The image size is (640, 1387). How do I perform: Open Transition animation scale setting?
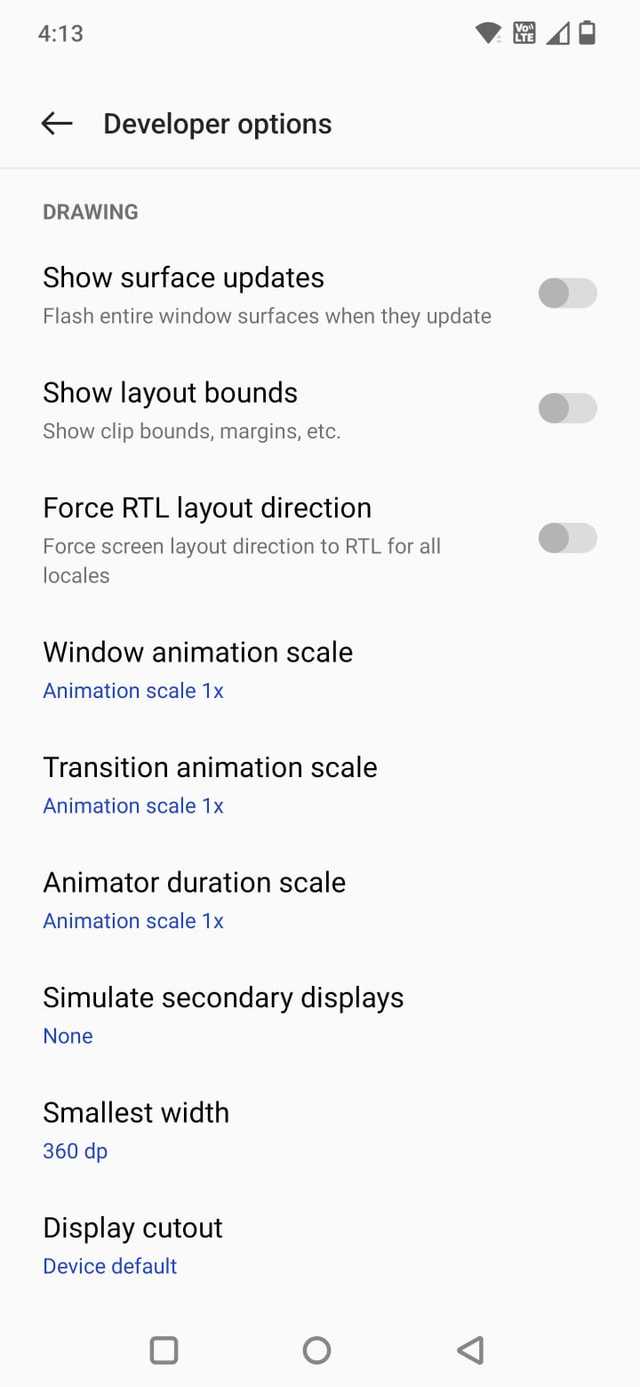tap(210, 784)
